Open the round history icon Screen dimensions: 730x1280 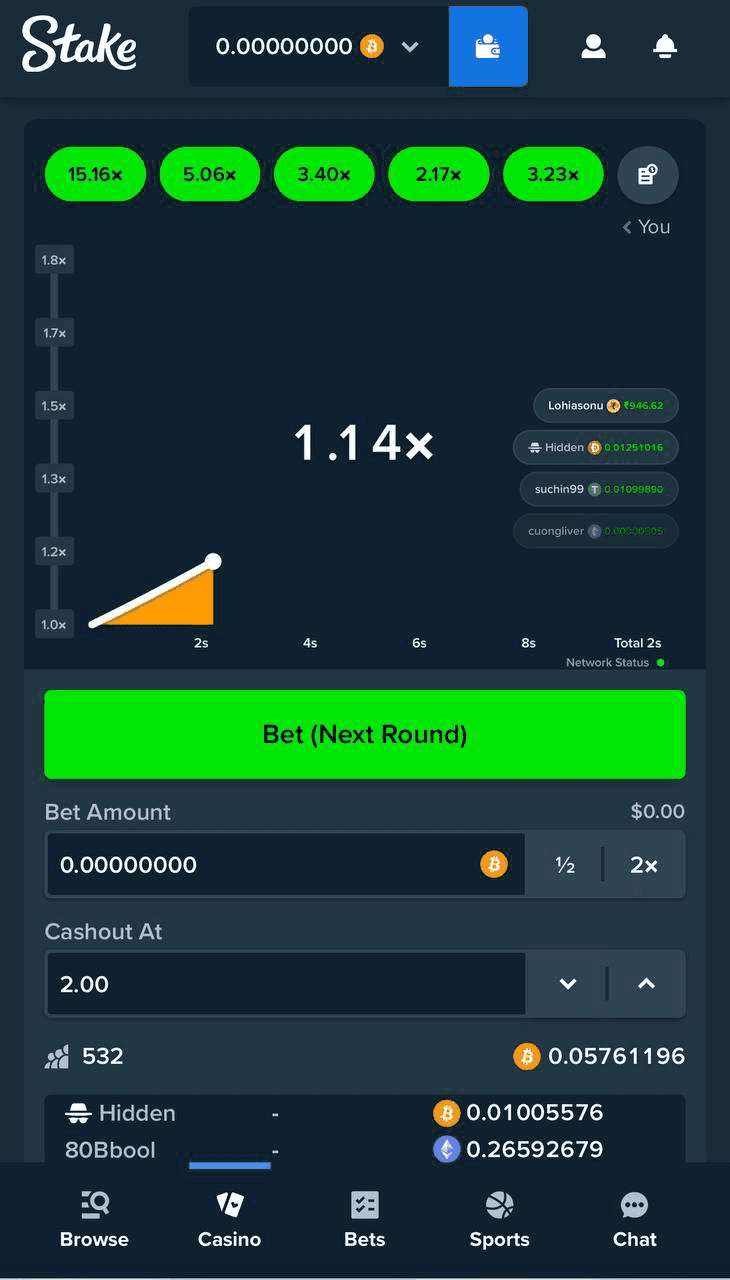tap(647, 175)
